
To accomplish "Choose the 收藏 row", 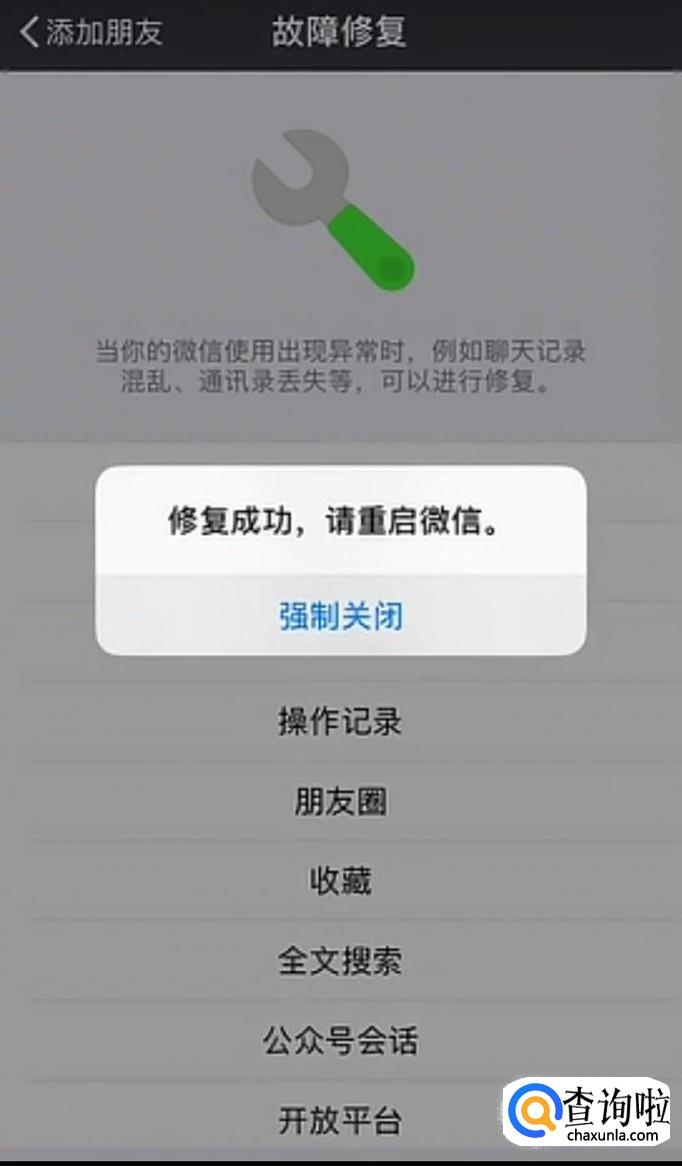I will 341,880.
